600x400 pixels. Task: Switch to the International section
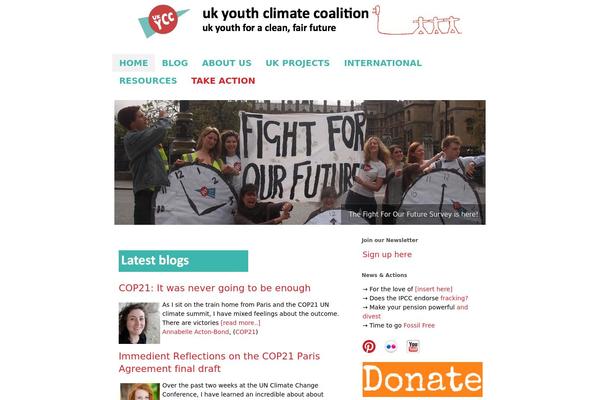383,63
